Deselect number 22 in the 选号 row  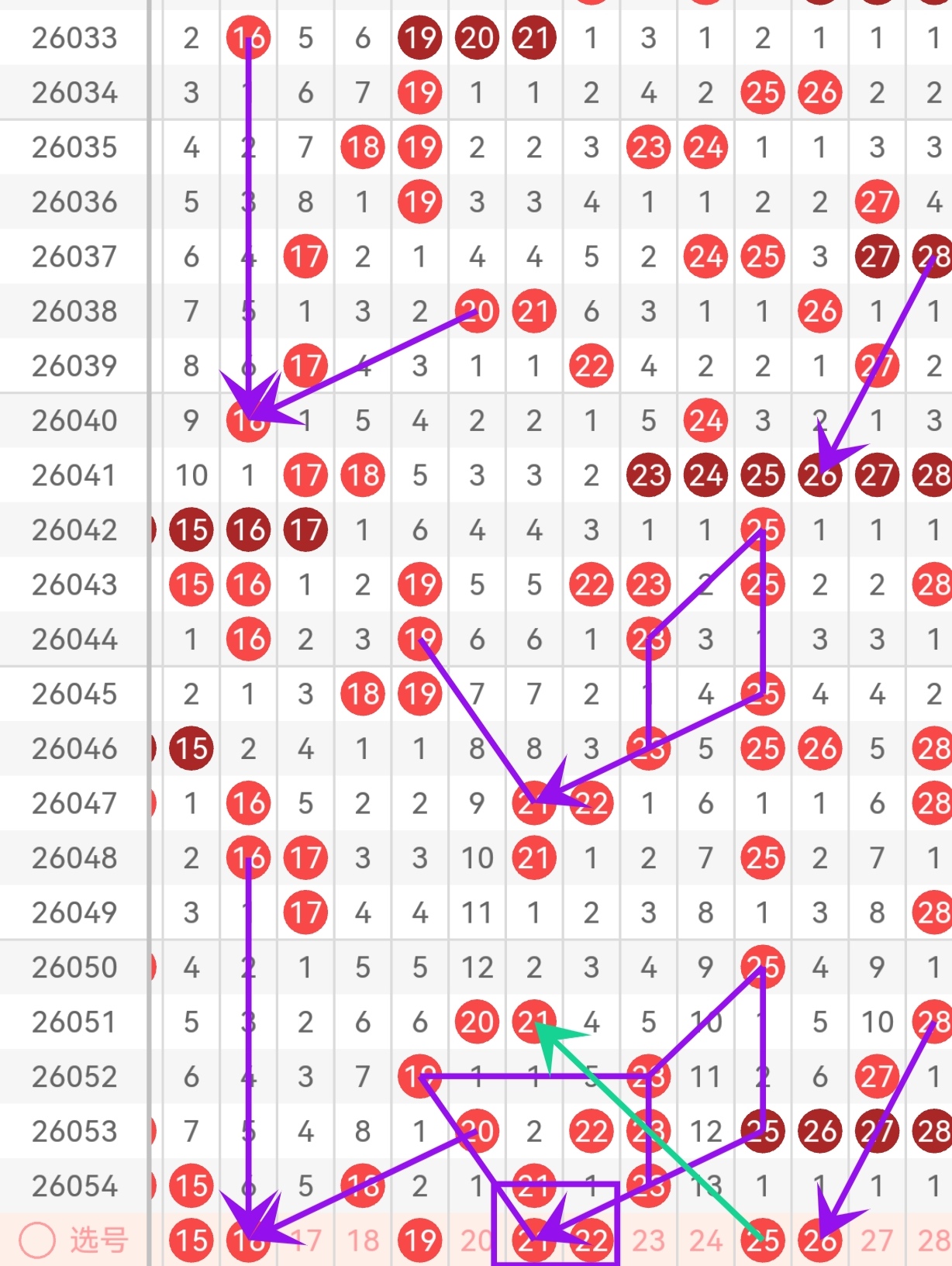592,1240
